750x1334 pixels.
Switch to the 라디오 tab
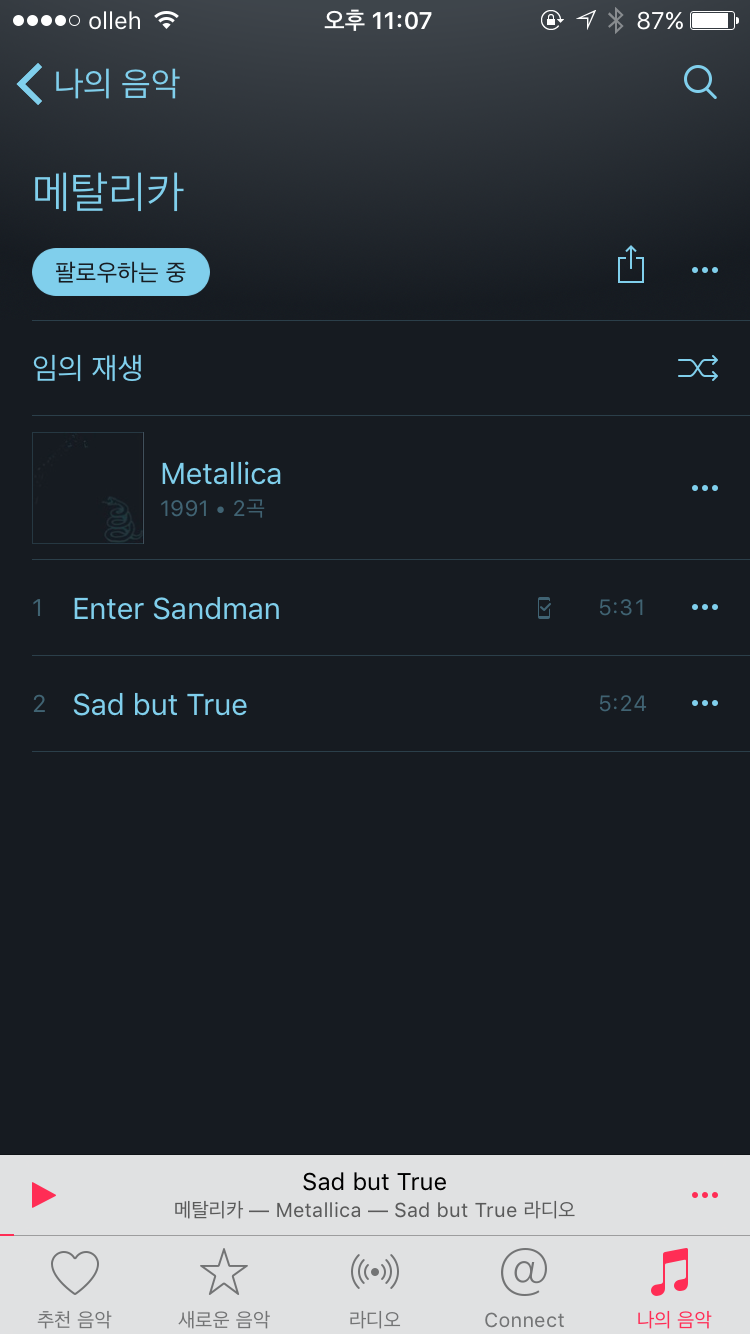point(375,1288)
